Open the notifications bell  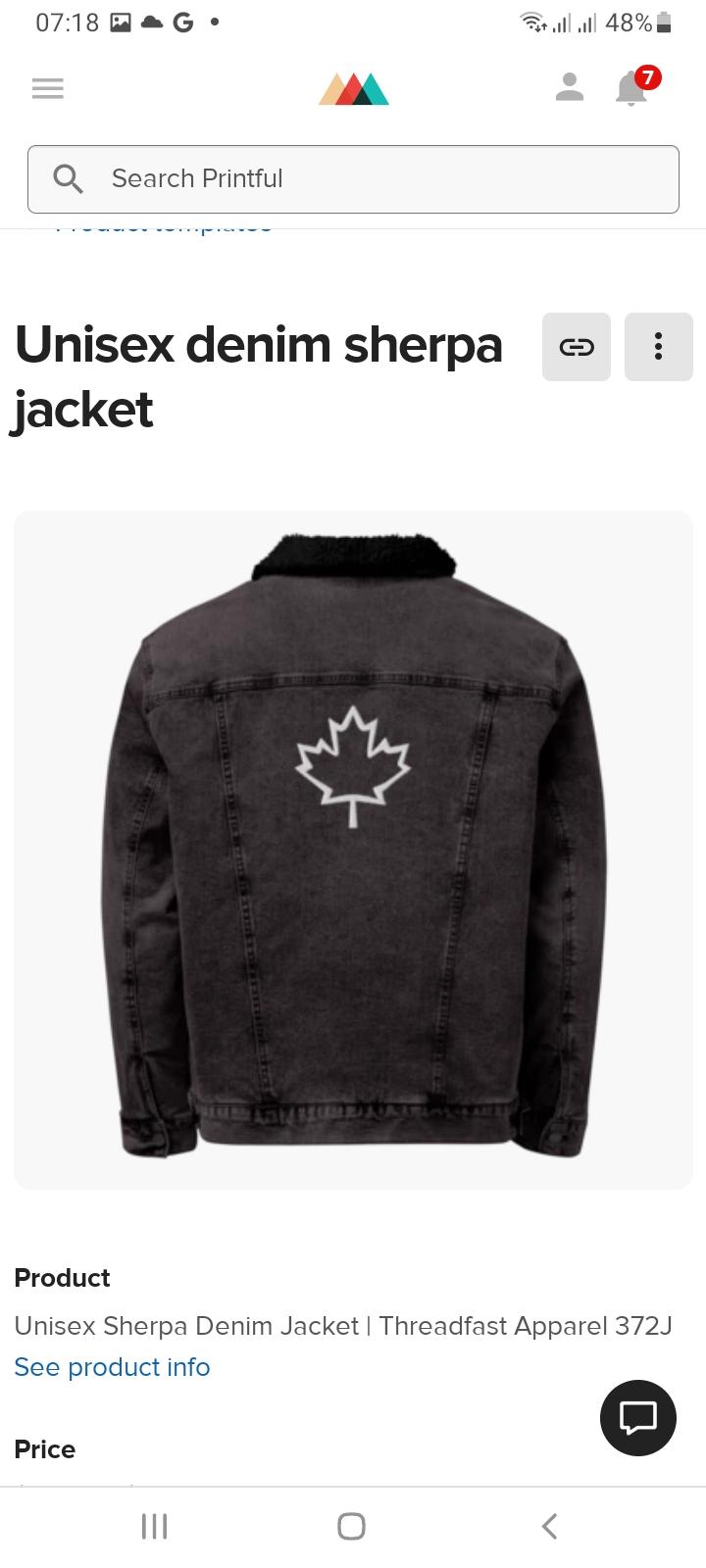click(x=632, y=88)
